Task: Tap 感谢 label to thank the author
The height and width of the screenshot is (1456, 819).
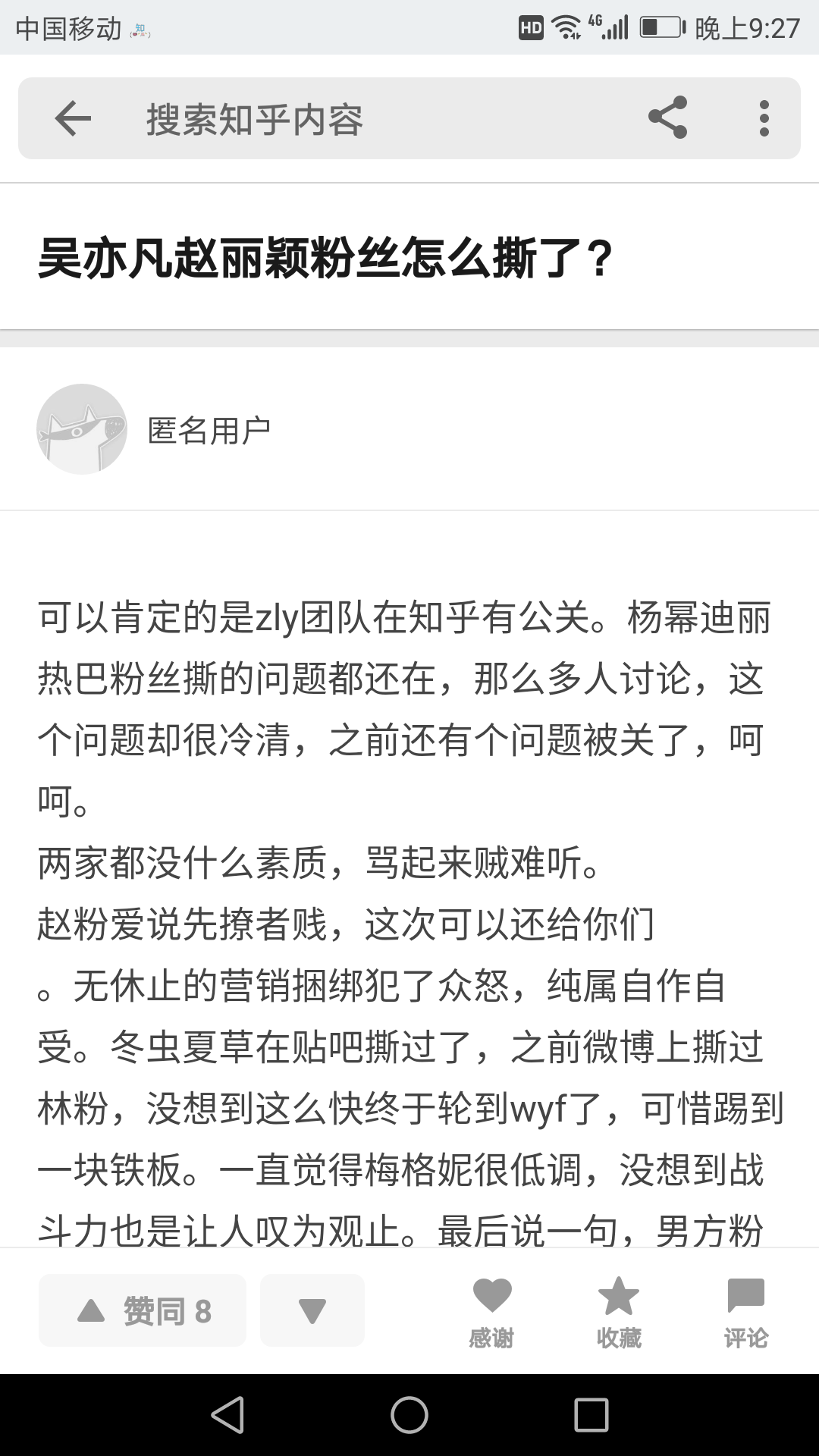Action: (490, 1338)
